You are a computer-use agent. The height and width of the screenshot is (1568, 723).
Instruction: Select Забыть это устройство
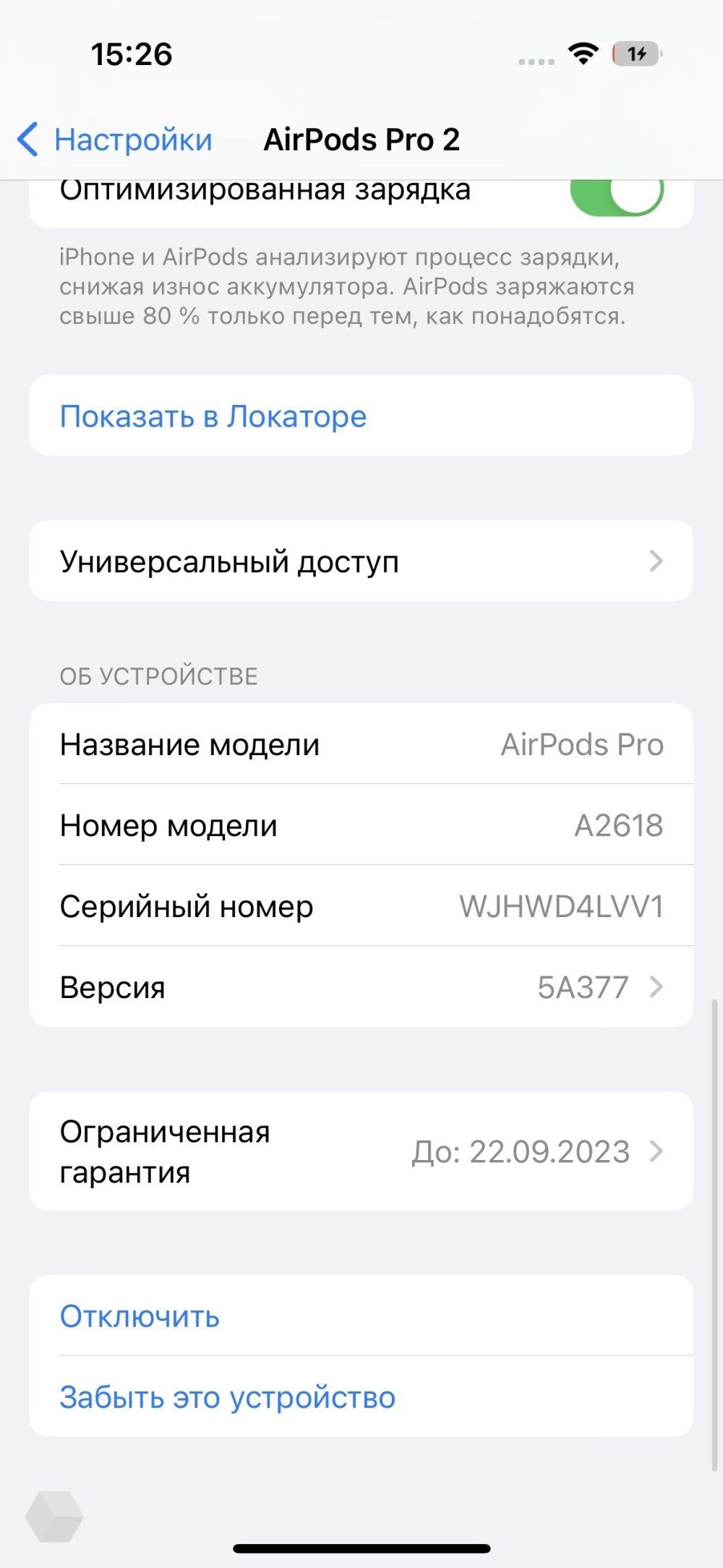click(228, 1397)
